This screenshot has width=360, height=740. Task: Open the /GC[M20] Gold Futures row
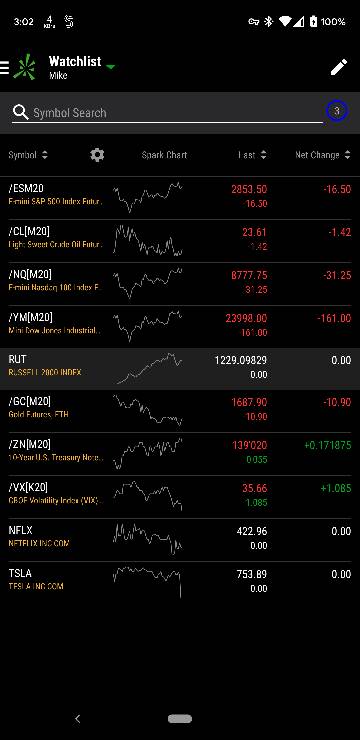[x=180, y=411]
